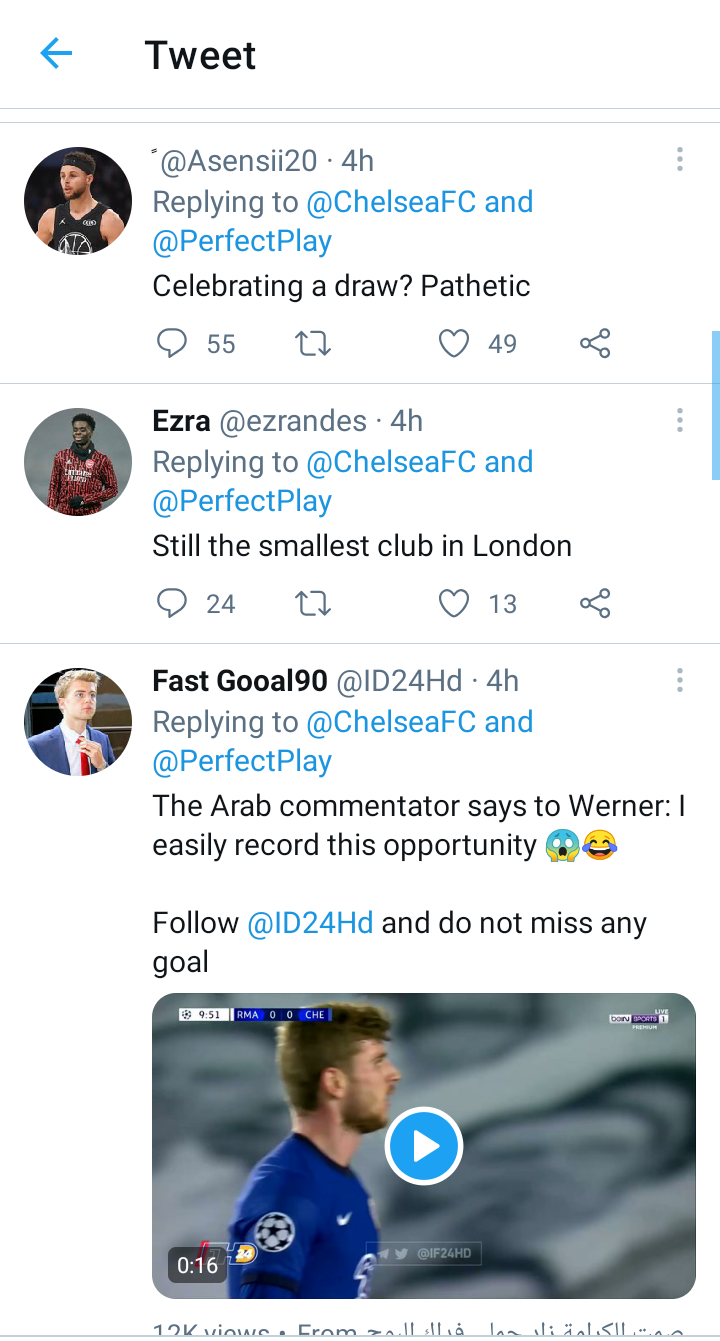
Task: Play the Werner video clip
Action: [x=424, y=1146]
